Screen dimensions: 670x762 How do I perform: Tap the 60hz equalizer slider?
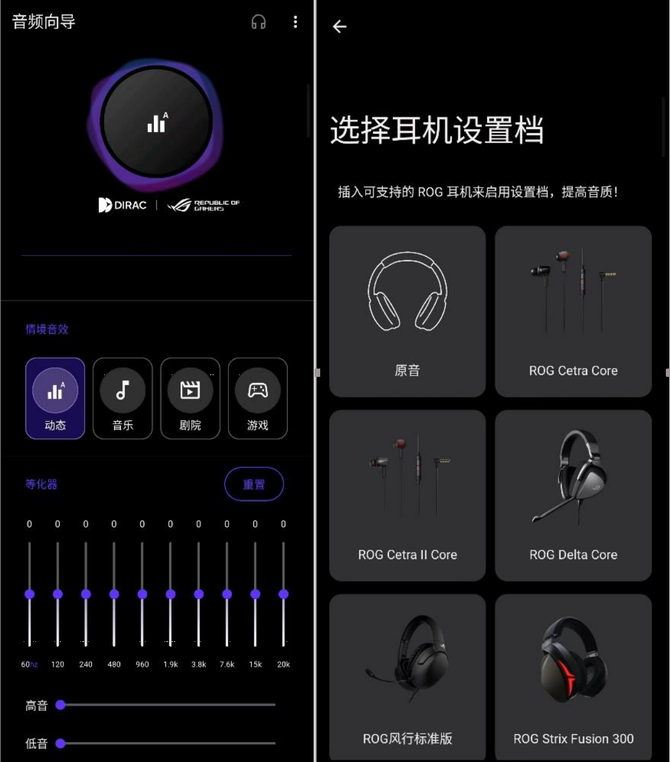pyautogui.click(x=30, y=594)
